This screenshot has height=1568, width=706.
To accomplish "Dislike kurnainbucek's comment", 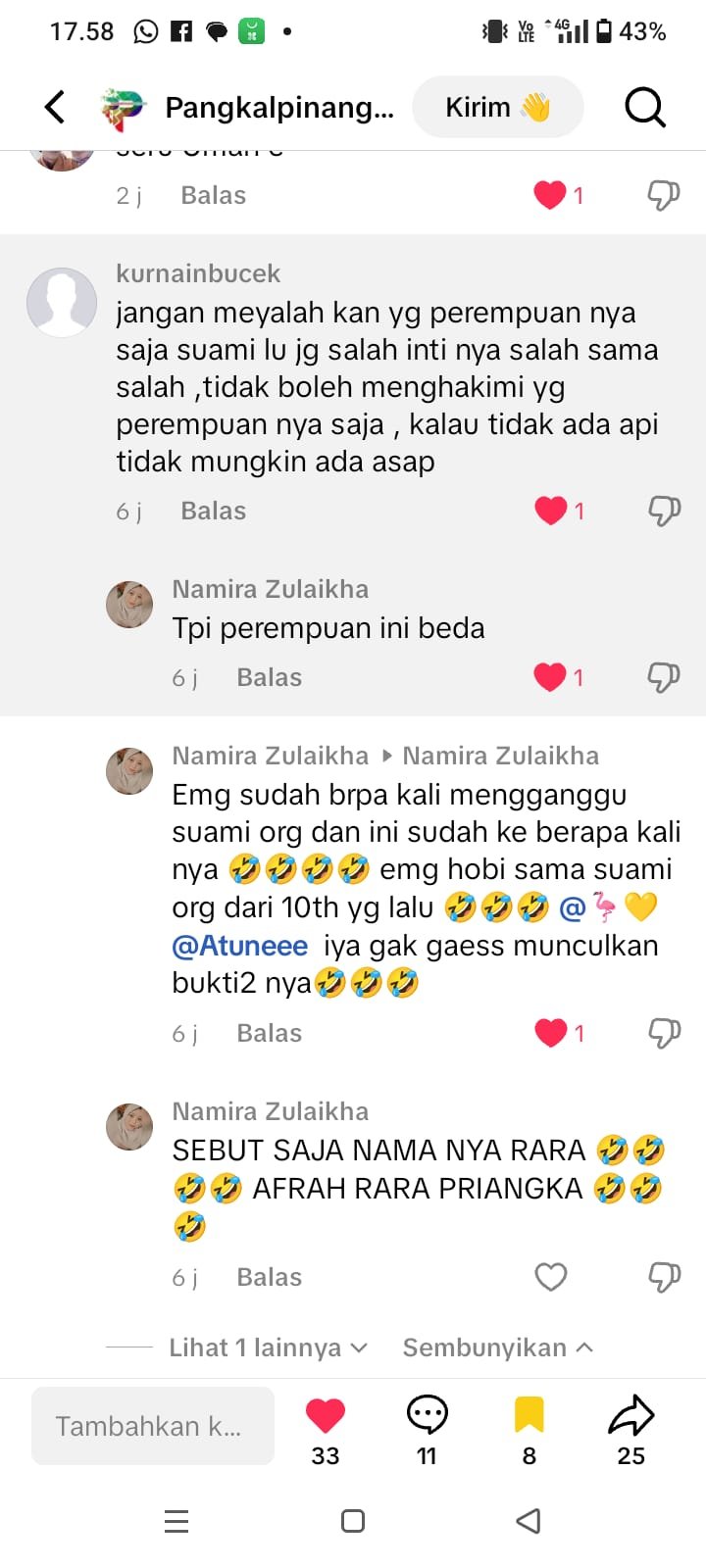I will point(664,511).
